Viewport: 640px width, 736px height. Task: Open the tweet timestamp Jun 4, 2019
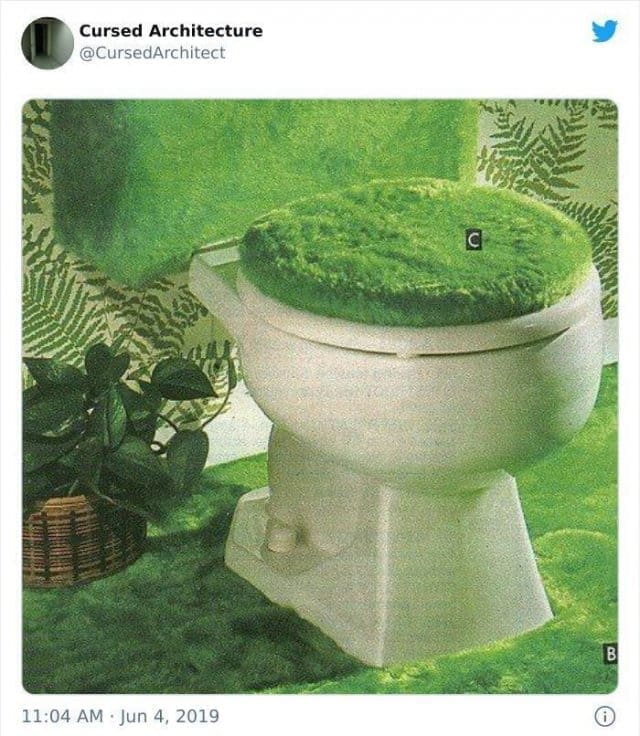[x=120, y=716]
